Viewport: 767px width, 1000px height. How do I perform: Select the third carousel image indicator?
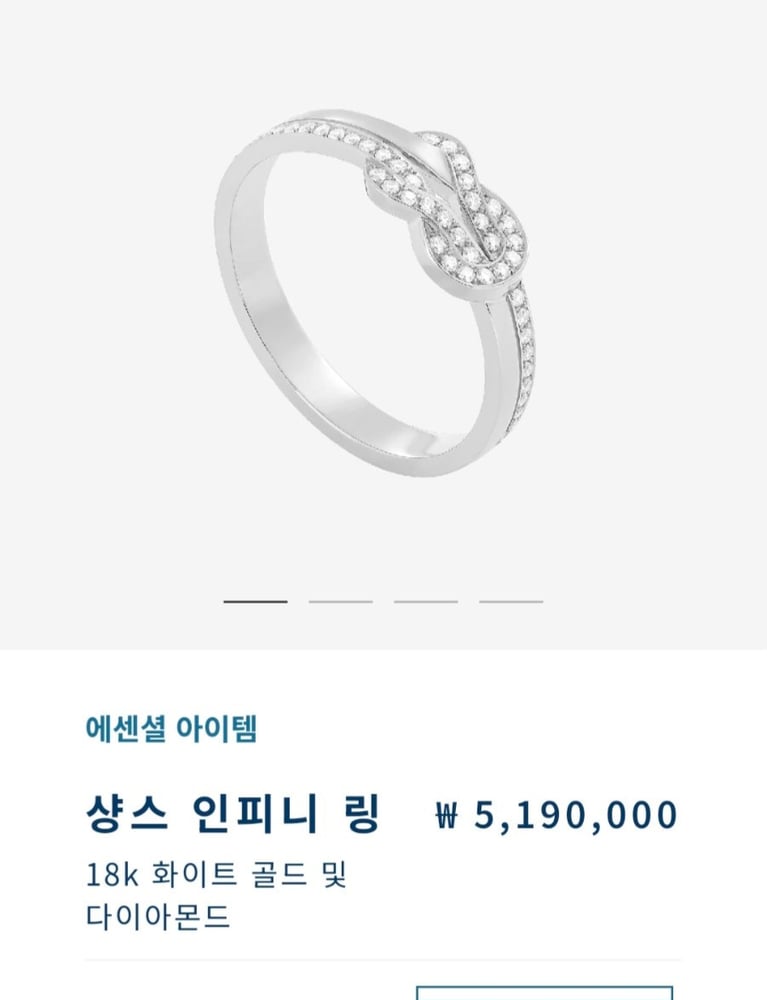coord(426,602)
